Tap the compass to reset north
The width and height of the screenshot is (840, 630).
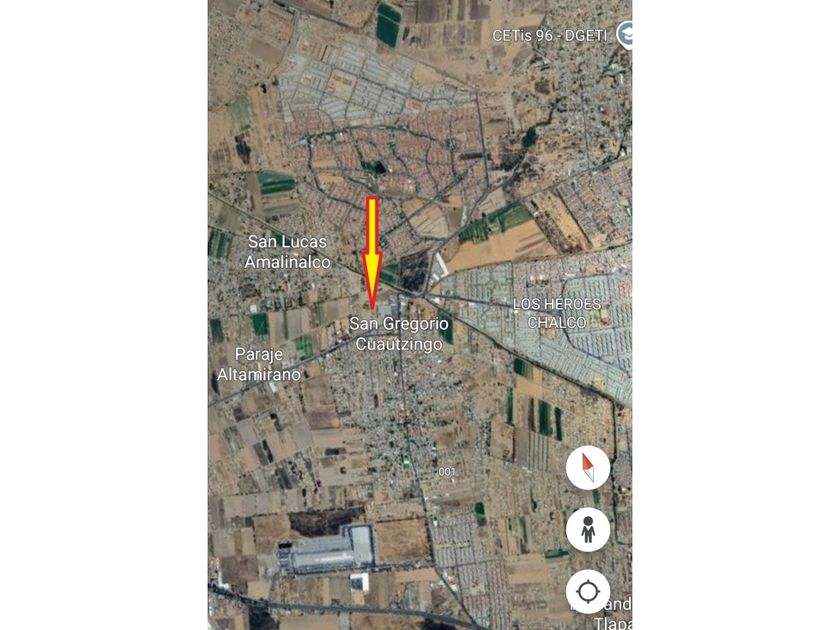(x=588, y=468)
